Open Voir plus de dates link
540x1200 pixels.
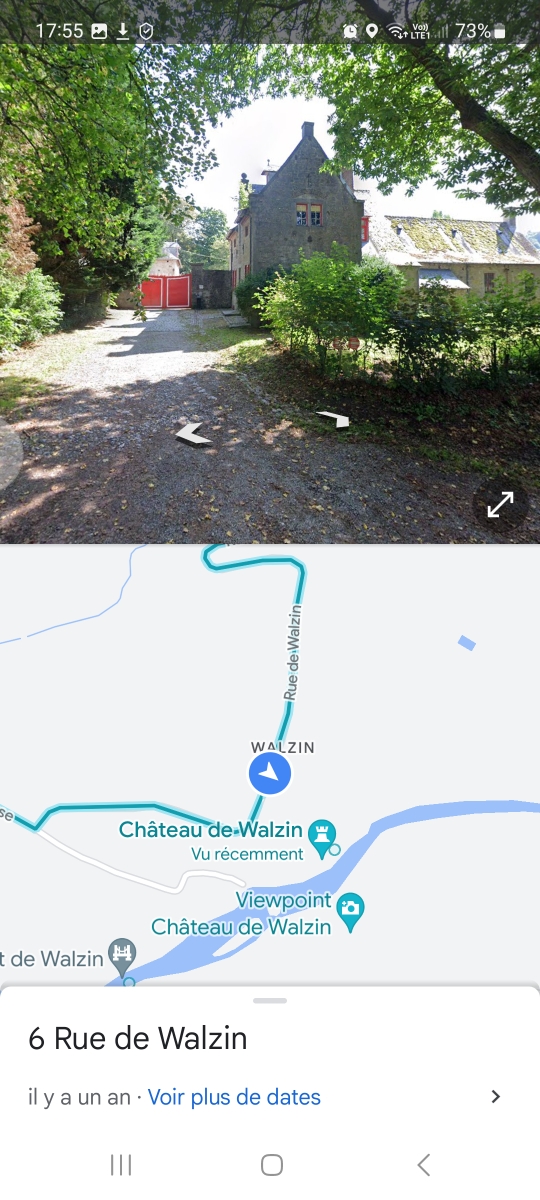click(x=234, y=1097)
